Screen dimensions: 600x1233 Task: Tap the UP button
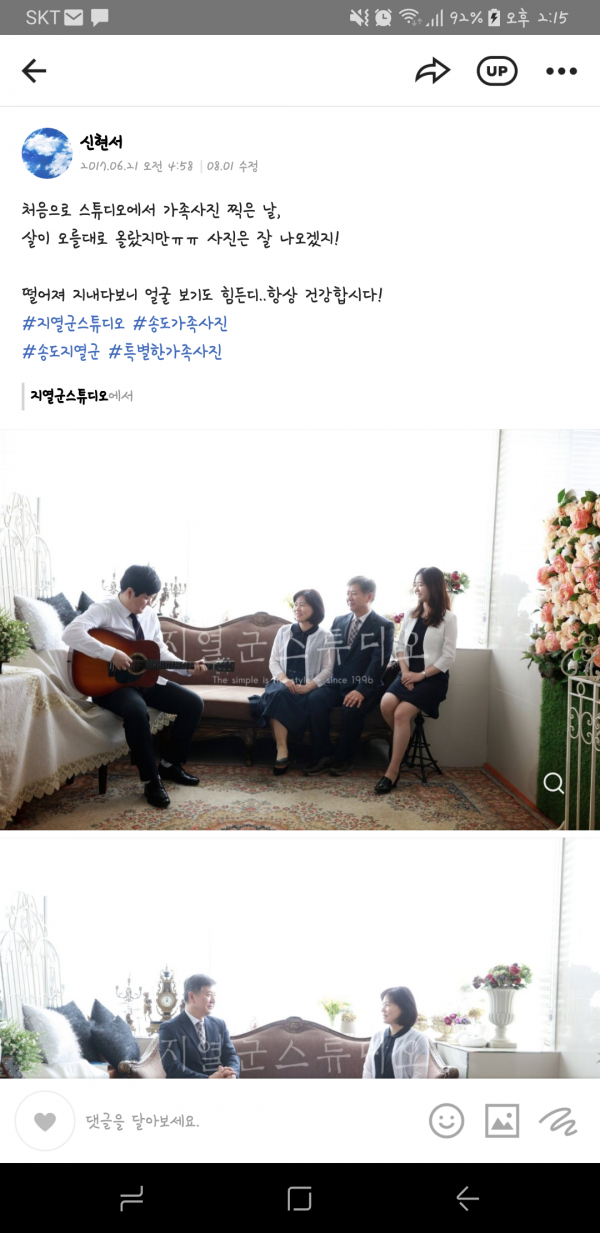pos(497,71)
